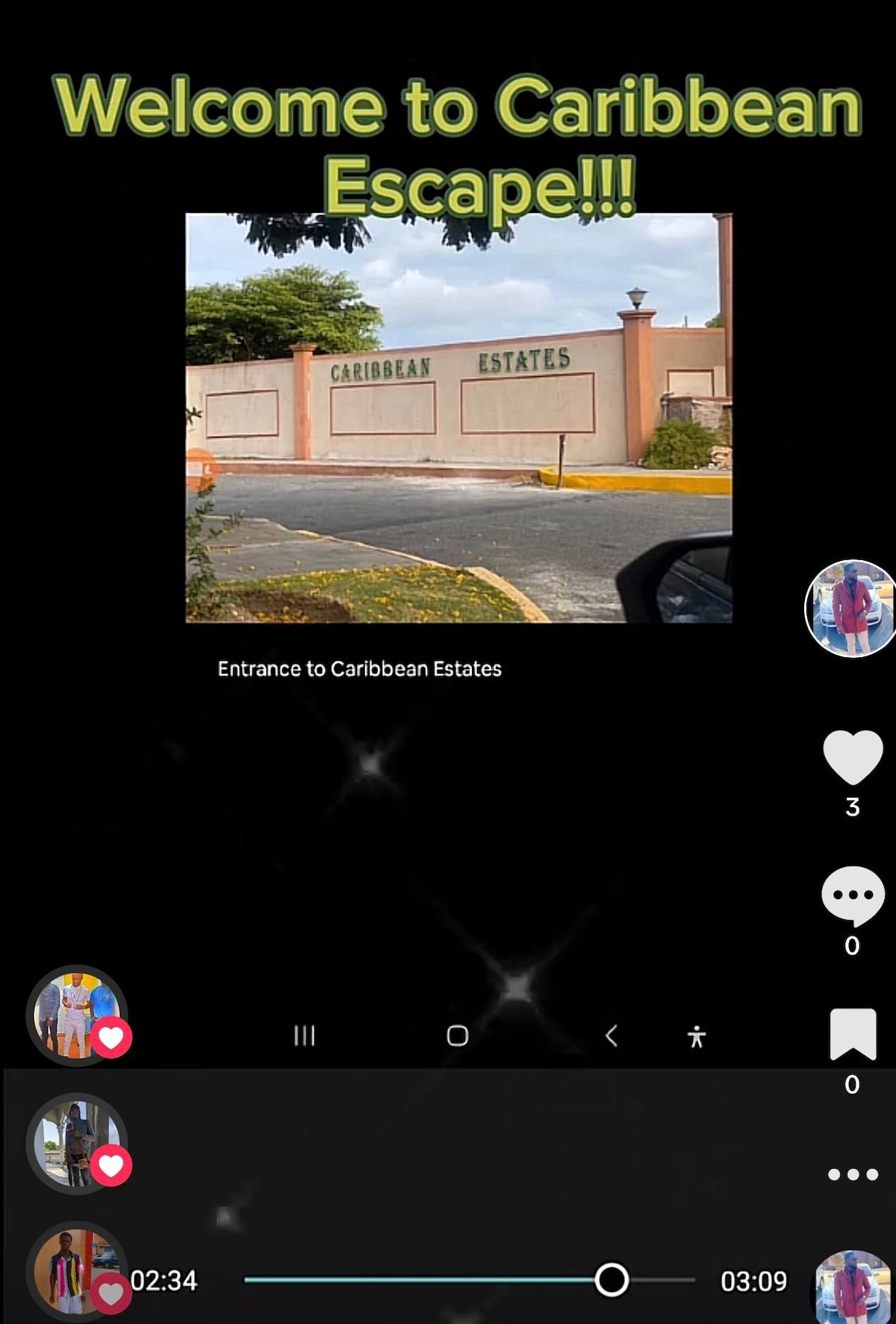Bookmark this video

click(853, 1034)
